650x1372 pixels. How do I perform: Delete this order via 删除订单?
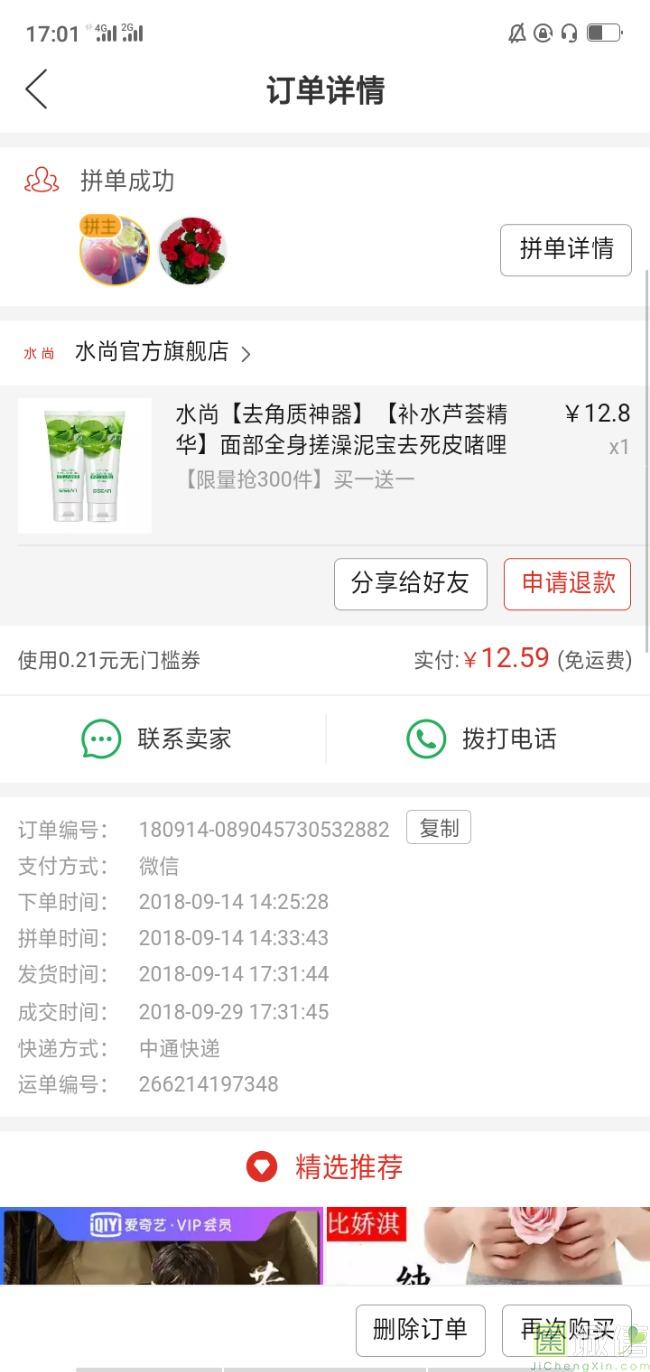tap(420, 1329)
